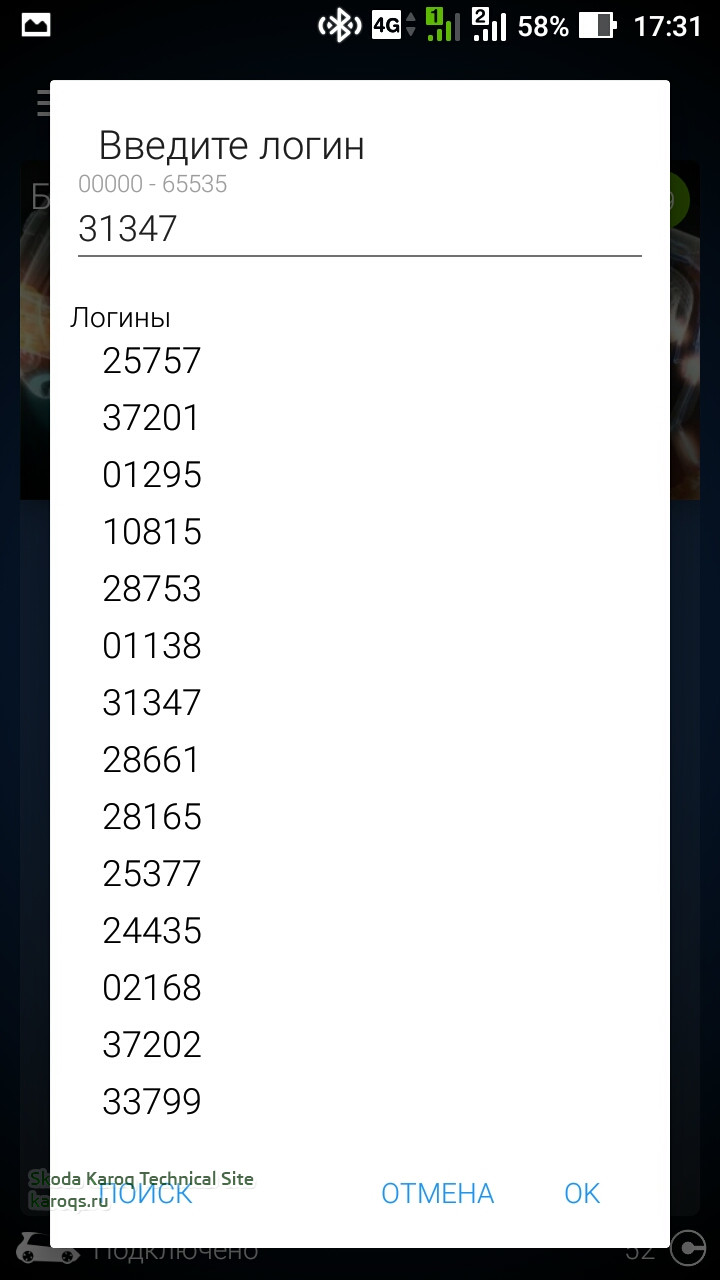Select login 10815
Viewport: 720px width, 1280px height.
coord(152,532)
